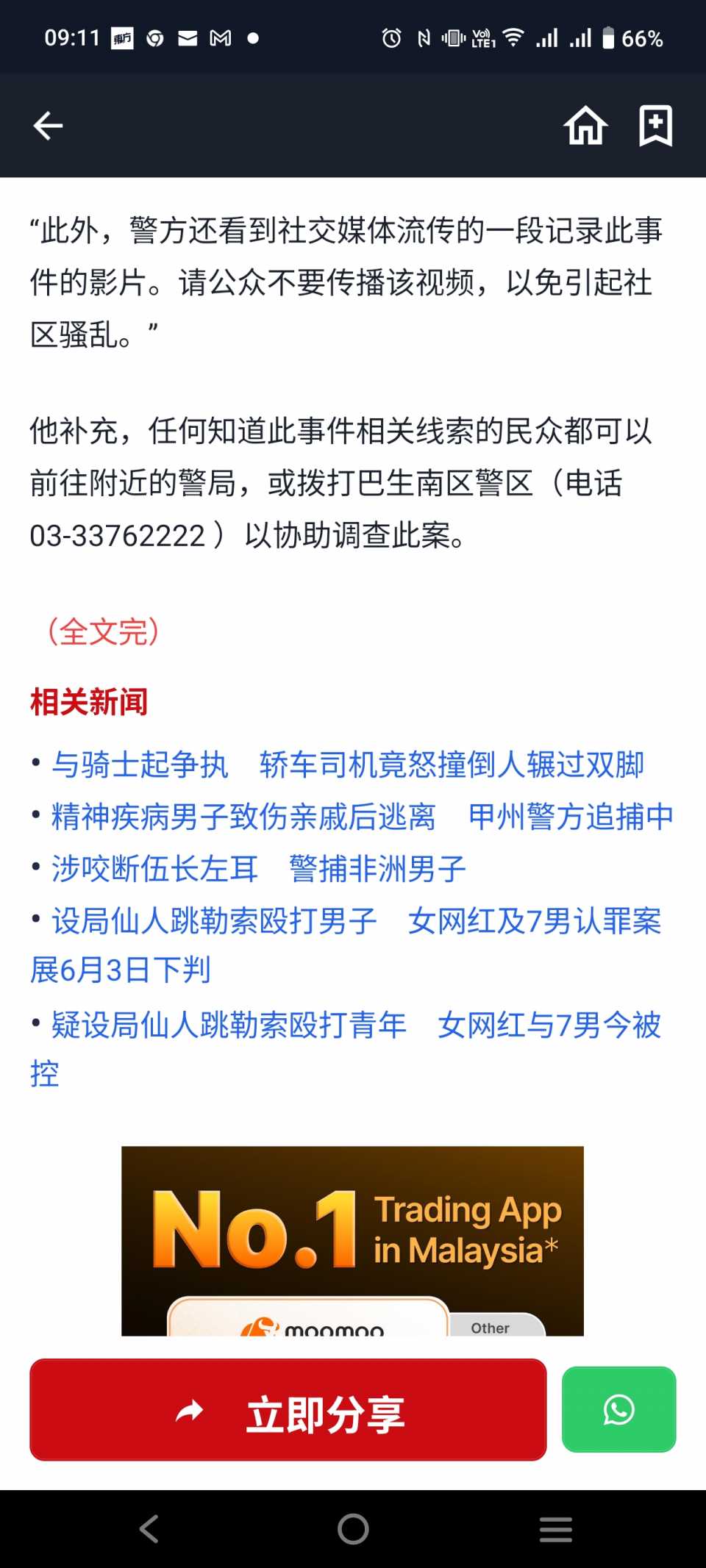Image resolution: width=706 pixels, height=1568 pixels.
Task: Go back using the arrow icon
Action: click(49, 126)
